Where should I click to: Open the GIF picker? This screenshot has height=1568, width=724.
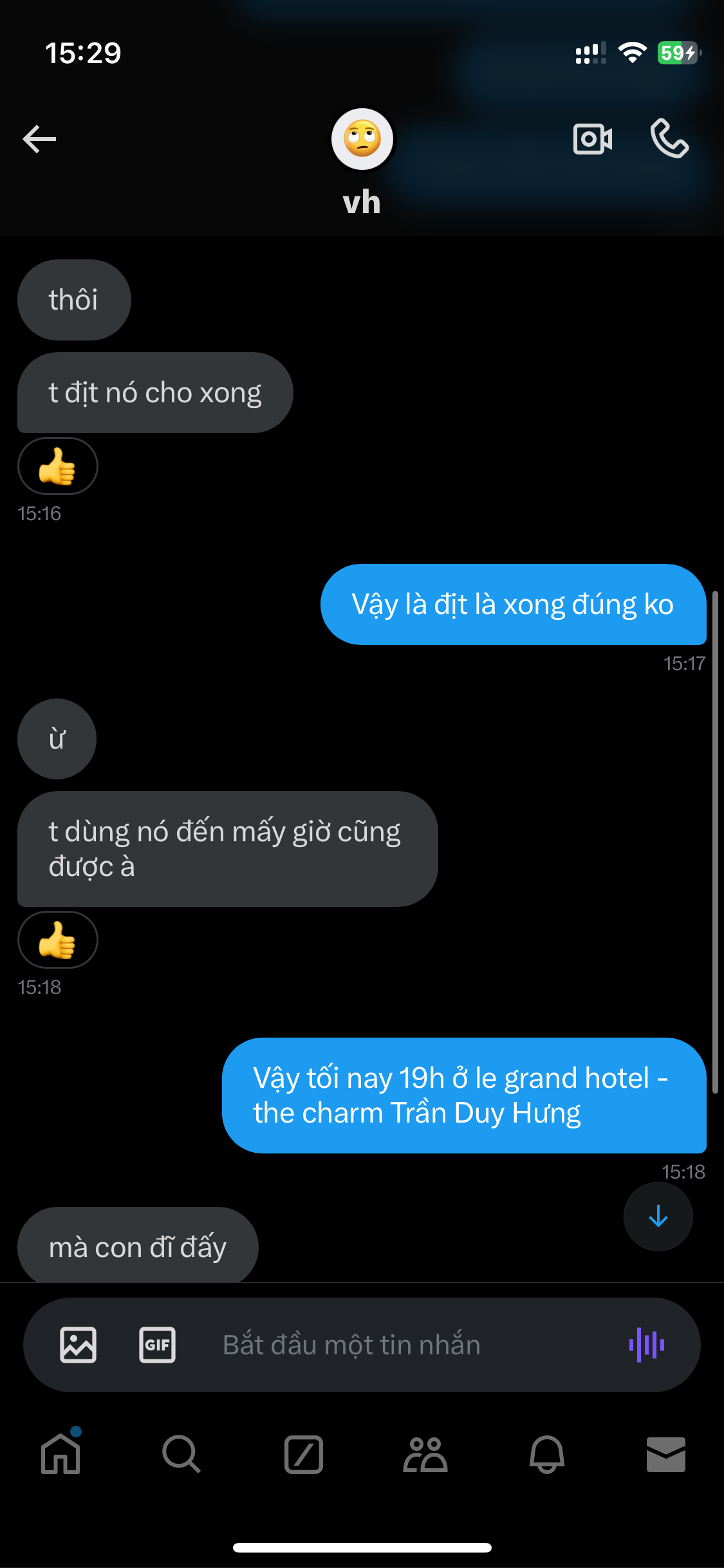[157, 1345]
